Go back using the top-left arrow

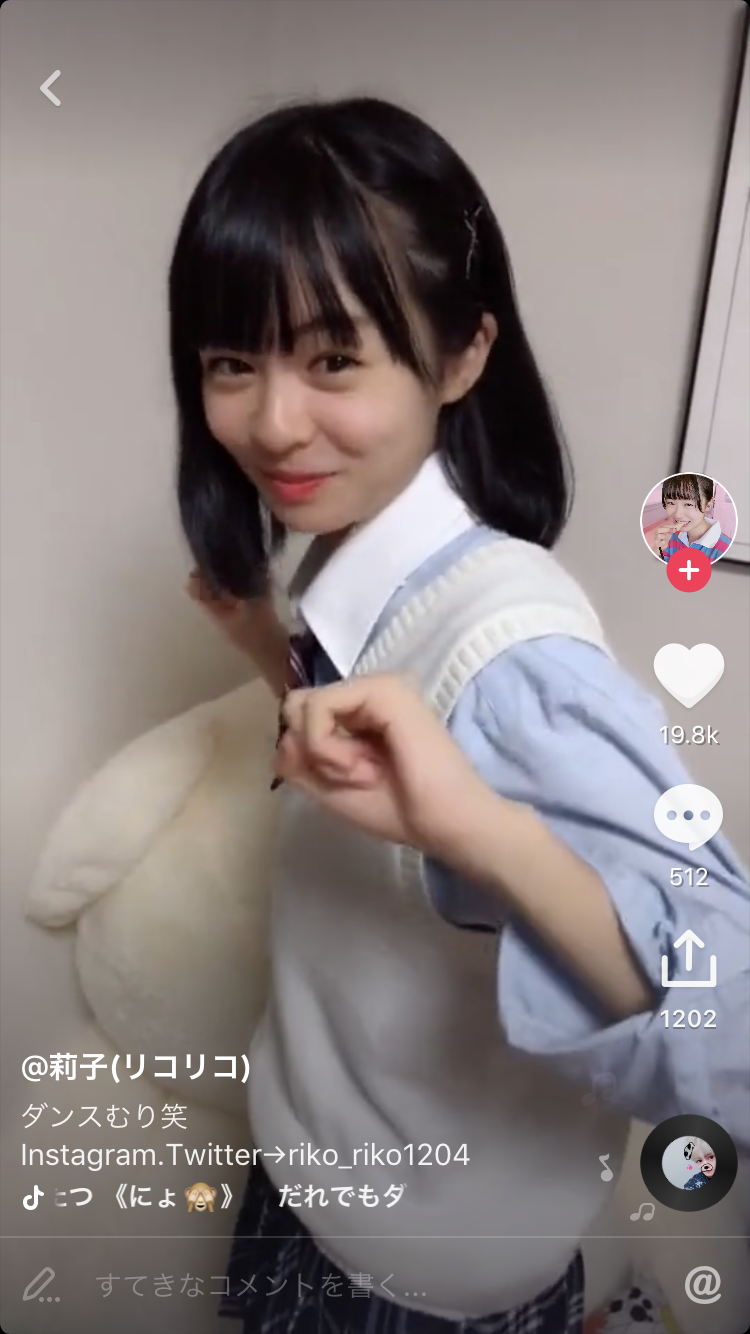51,88
